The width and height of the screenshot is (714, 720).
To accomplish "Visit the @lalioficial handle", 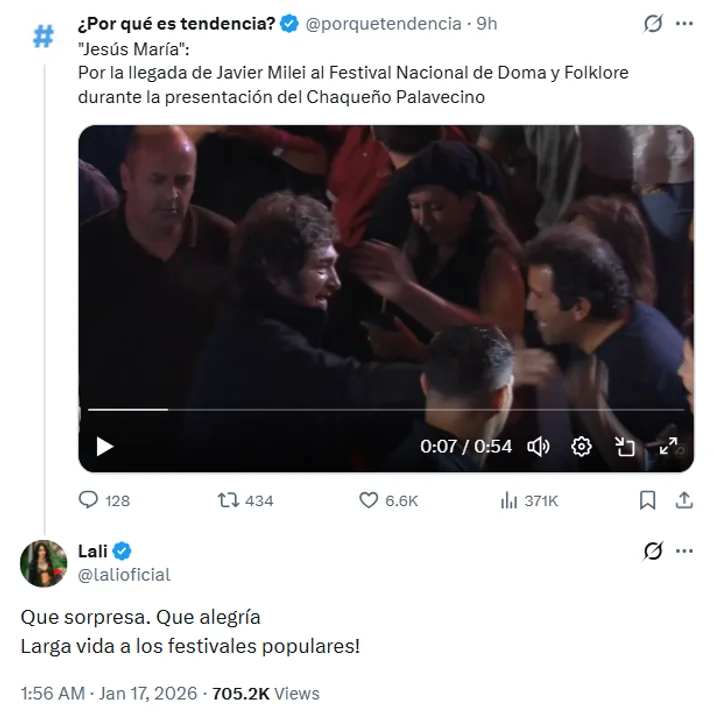I will [124, 575].
